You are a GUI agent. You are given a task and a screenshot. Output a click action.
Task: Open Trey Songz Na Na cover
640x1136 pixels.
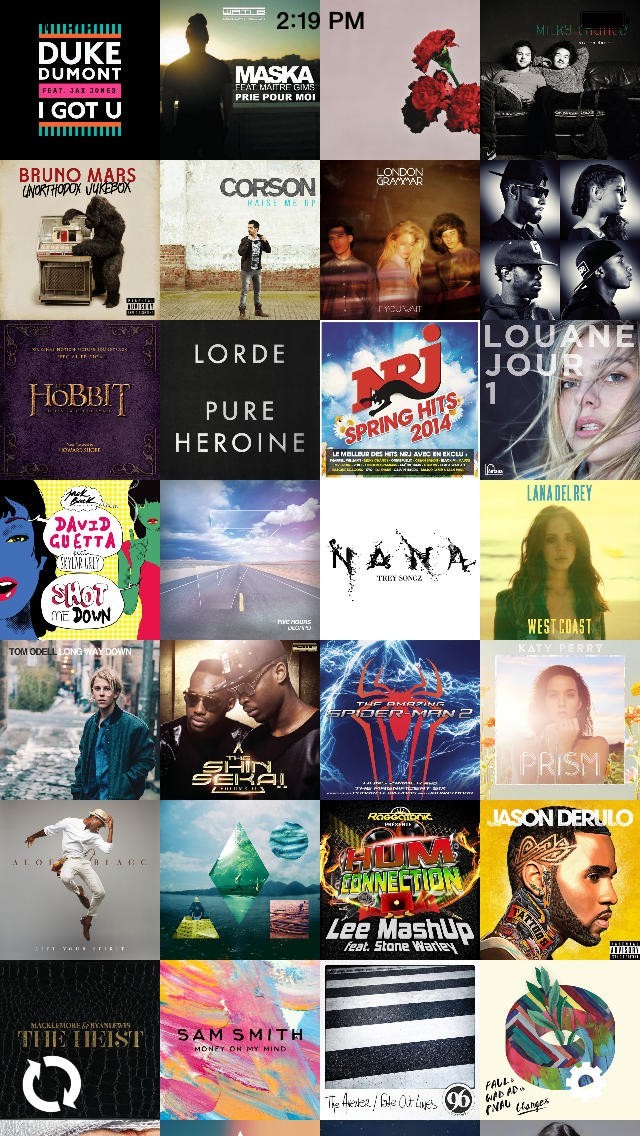(400, 560)
